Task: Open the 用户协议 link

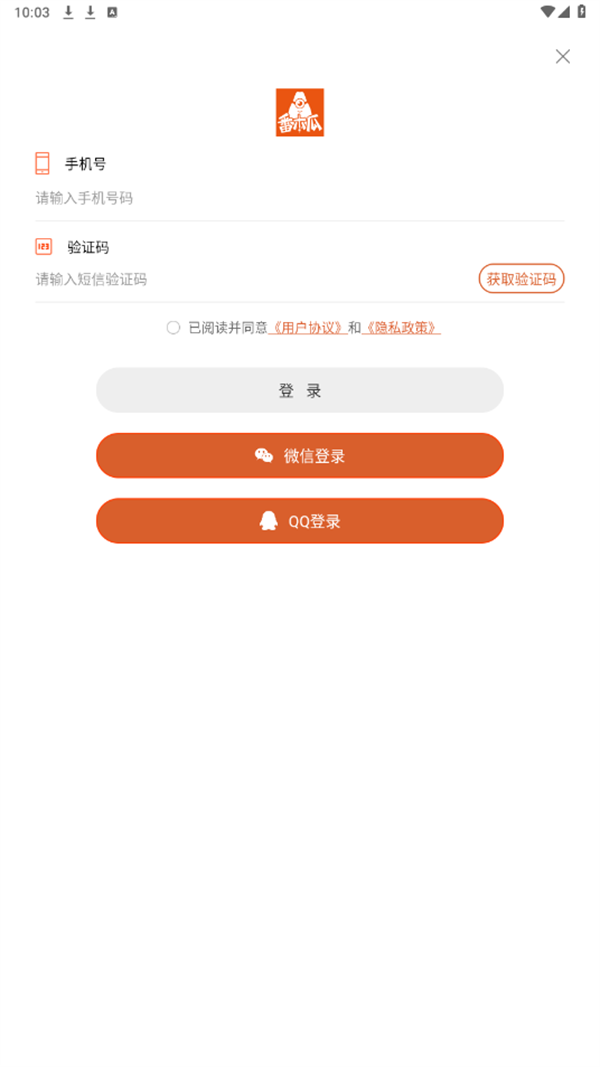Action: (x=308, y=327)
